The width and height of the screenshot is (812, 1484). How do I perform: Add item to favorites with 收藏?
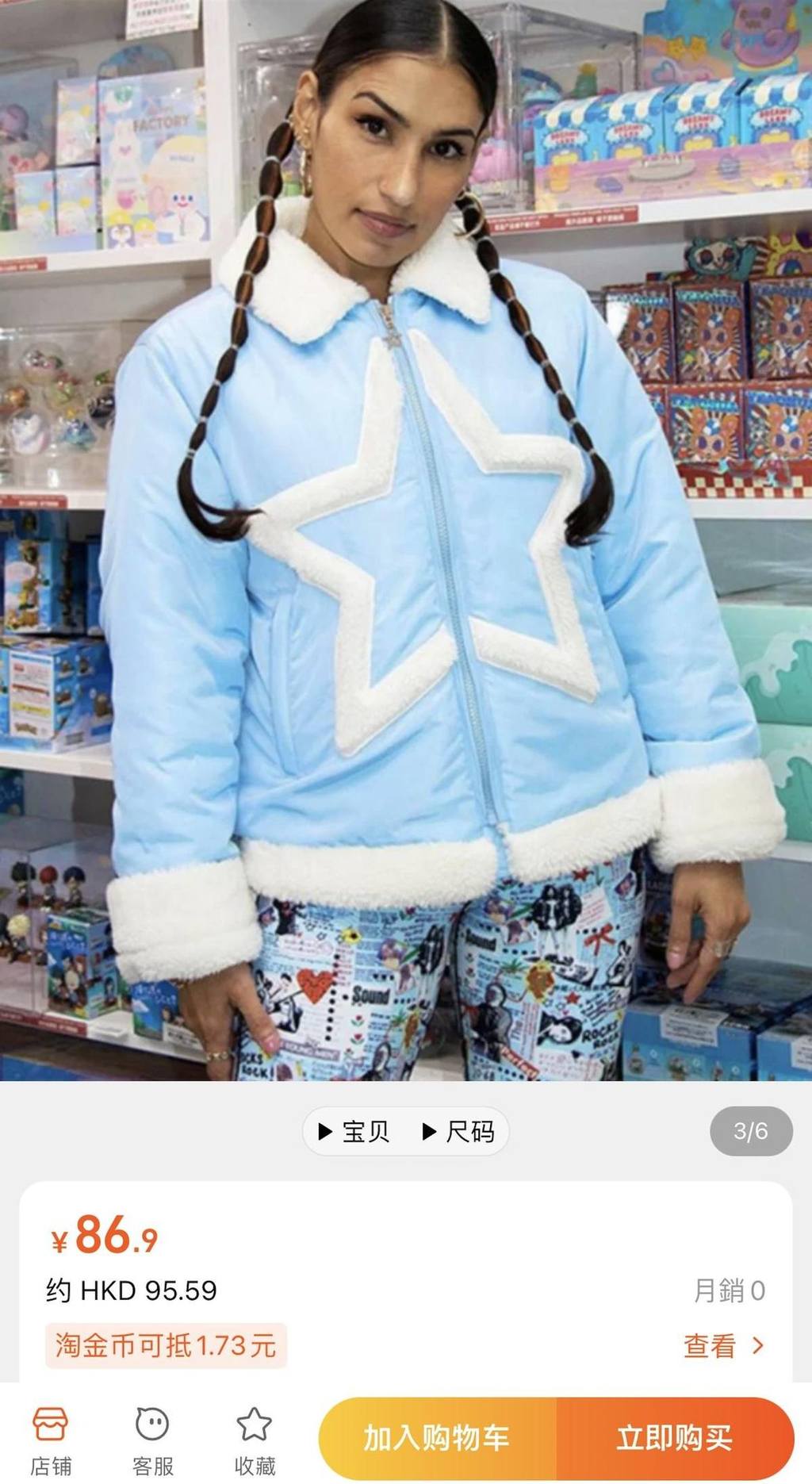[255, 1440]
